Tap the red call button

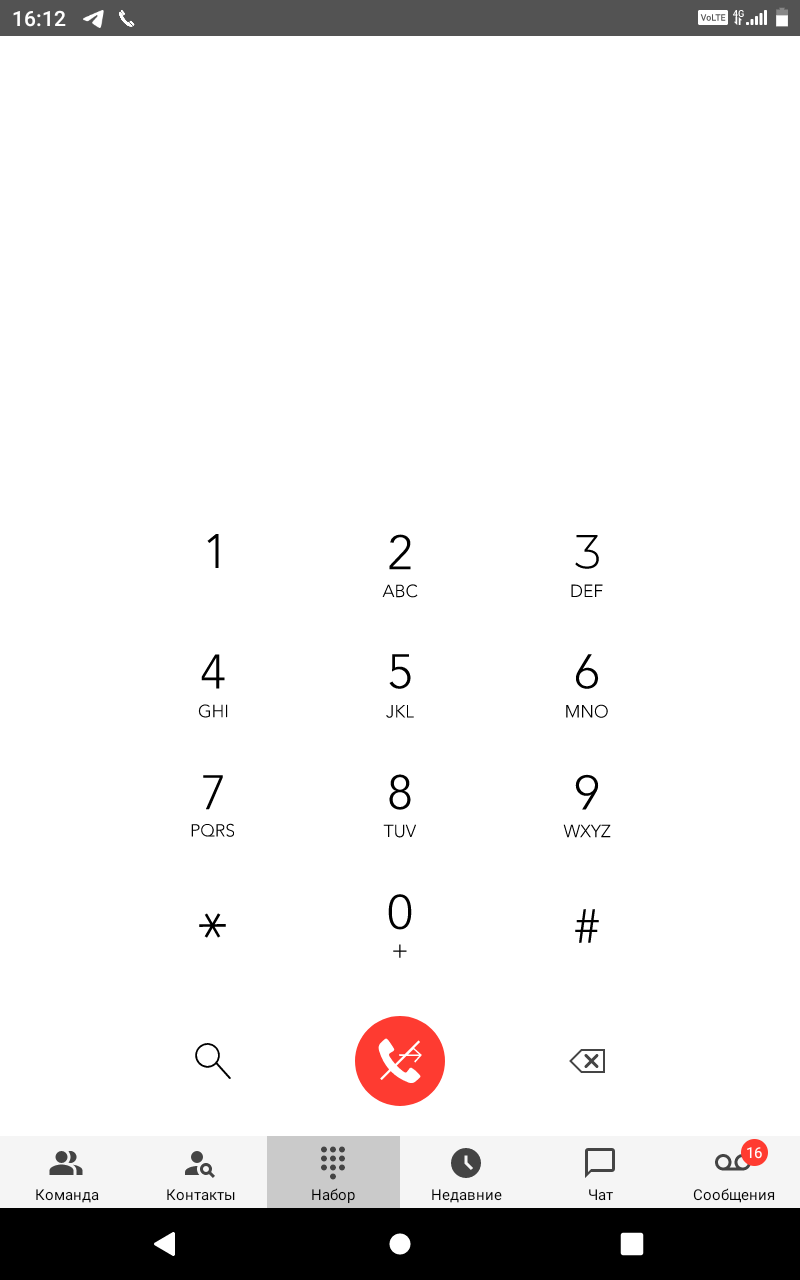pyautogui.click(x=400, y=1061)
